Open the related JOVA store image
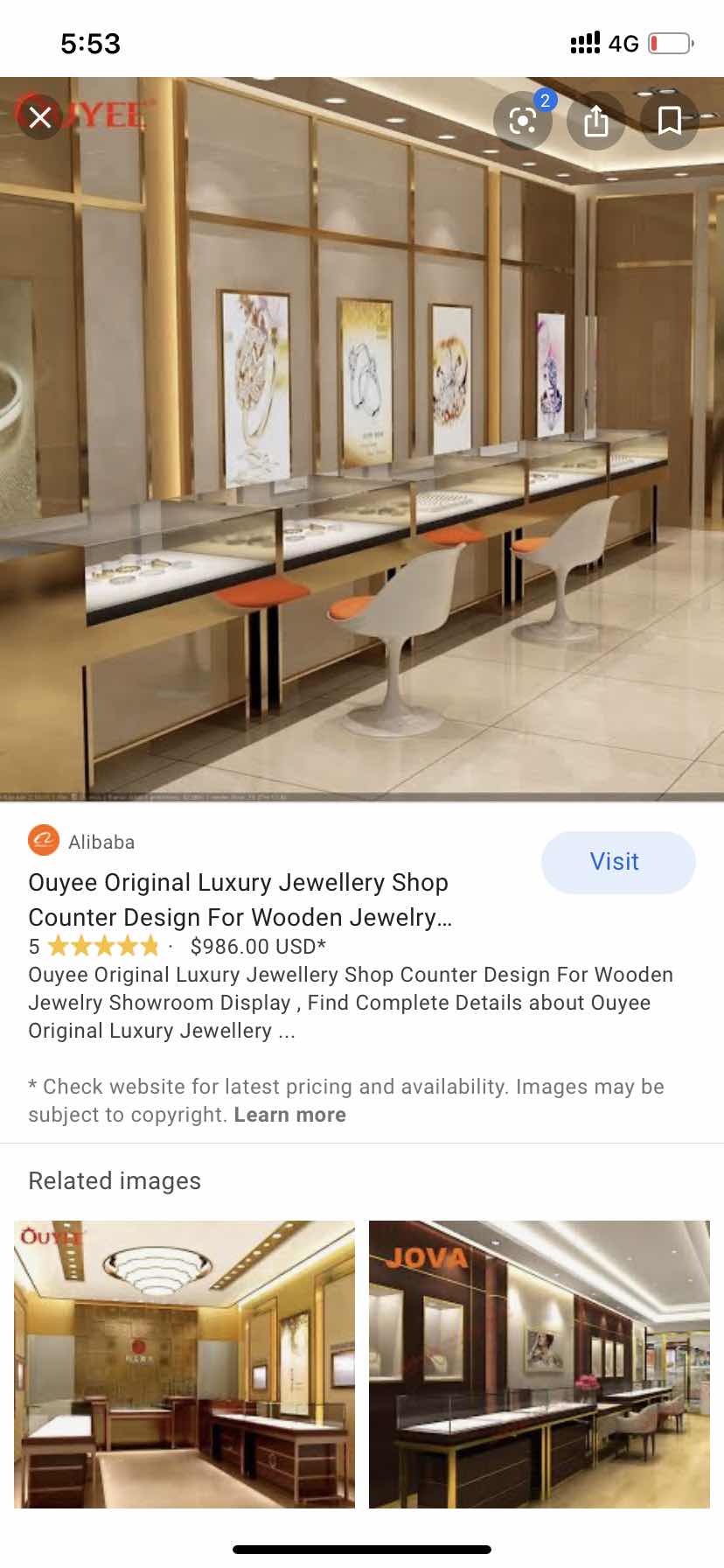This screenshot has width=724, height=1568. pyautogui.click(x=540, y=1364)
